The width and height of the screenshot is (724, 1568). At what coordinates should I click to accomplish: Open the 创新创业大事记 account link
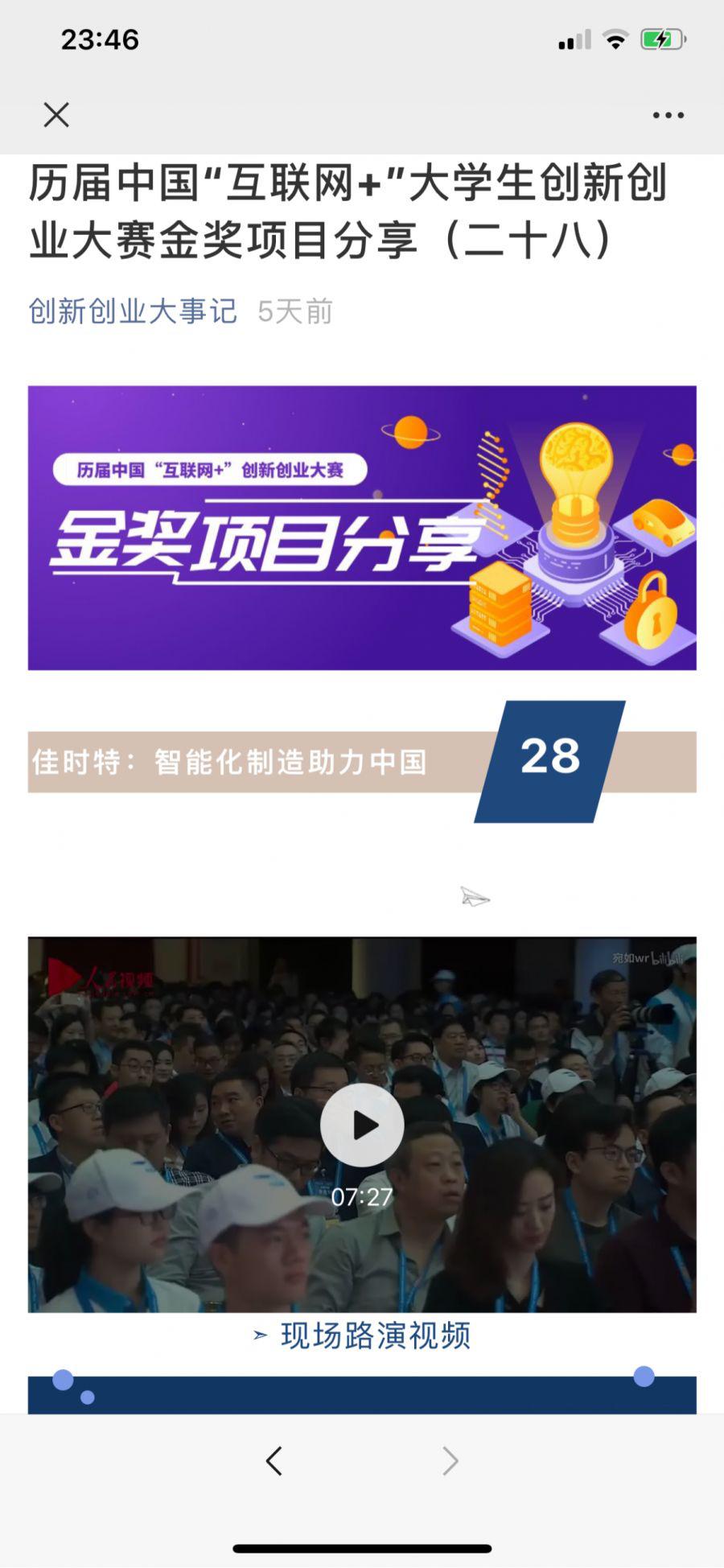point(133,311)
